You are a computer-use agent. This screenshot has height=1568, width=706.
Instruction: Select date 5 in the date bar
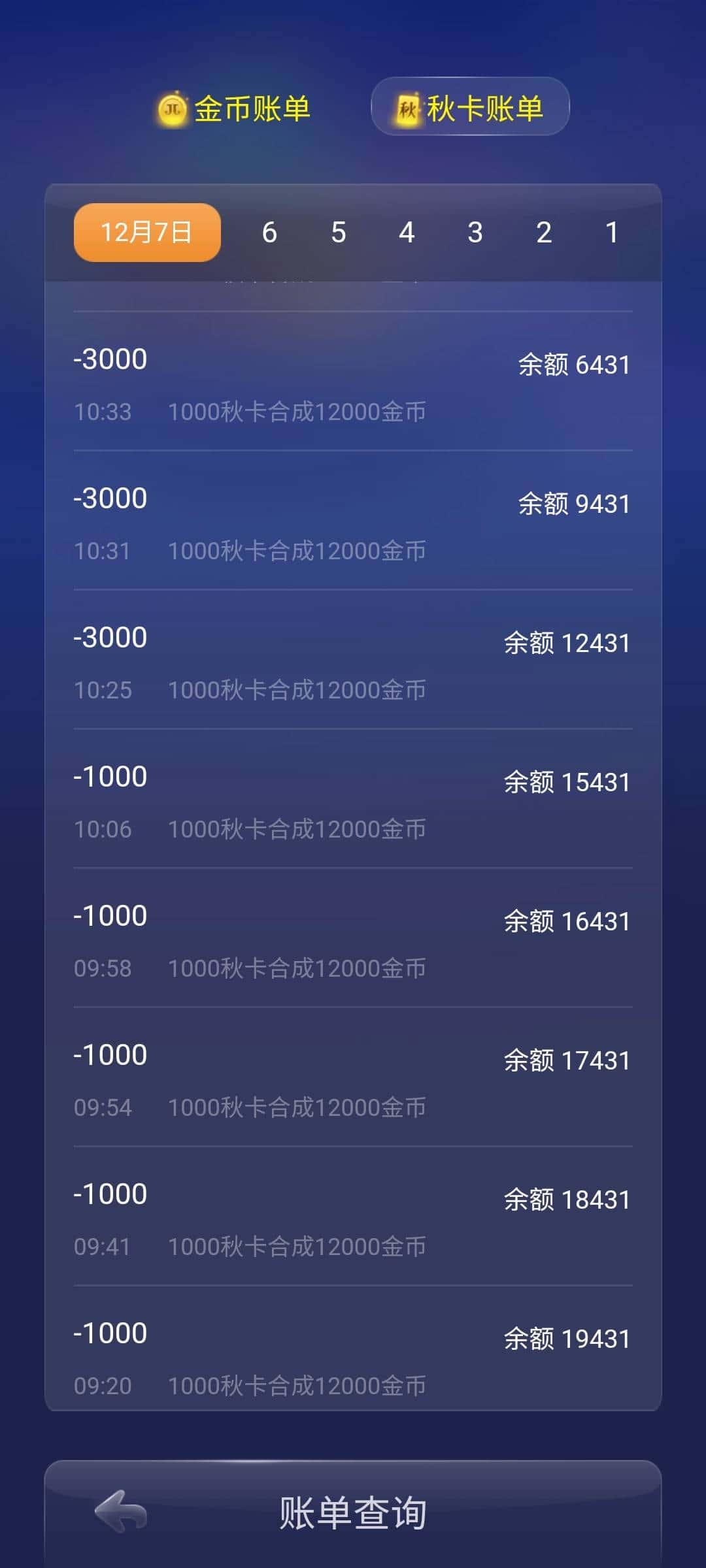(x=338, y=232)
